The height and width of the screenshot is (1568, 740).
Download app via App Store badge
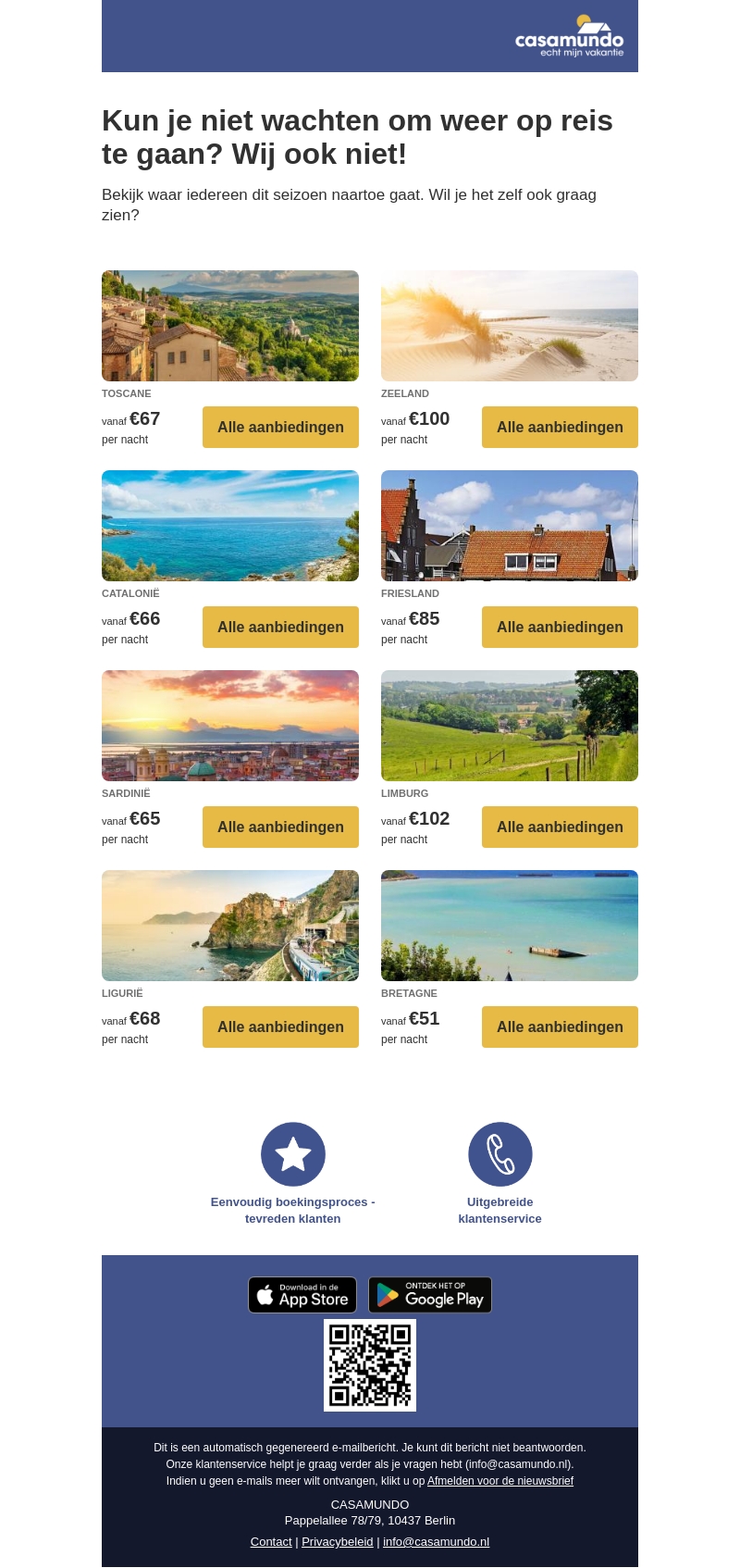pyautogui.click(x=302, y=1295)
